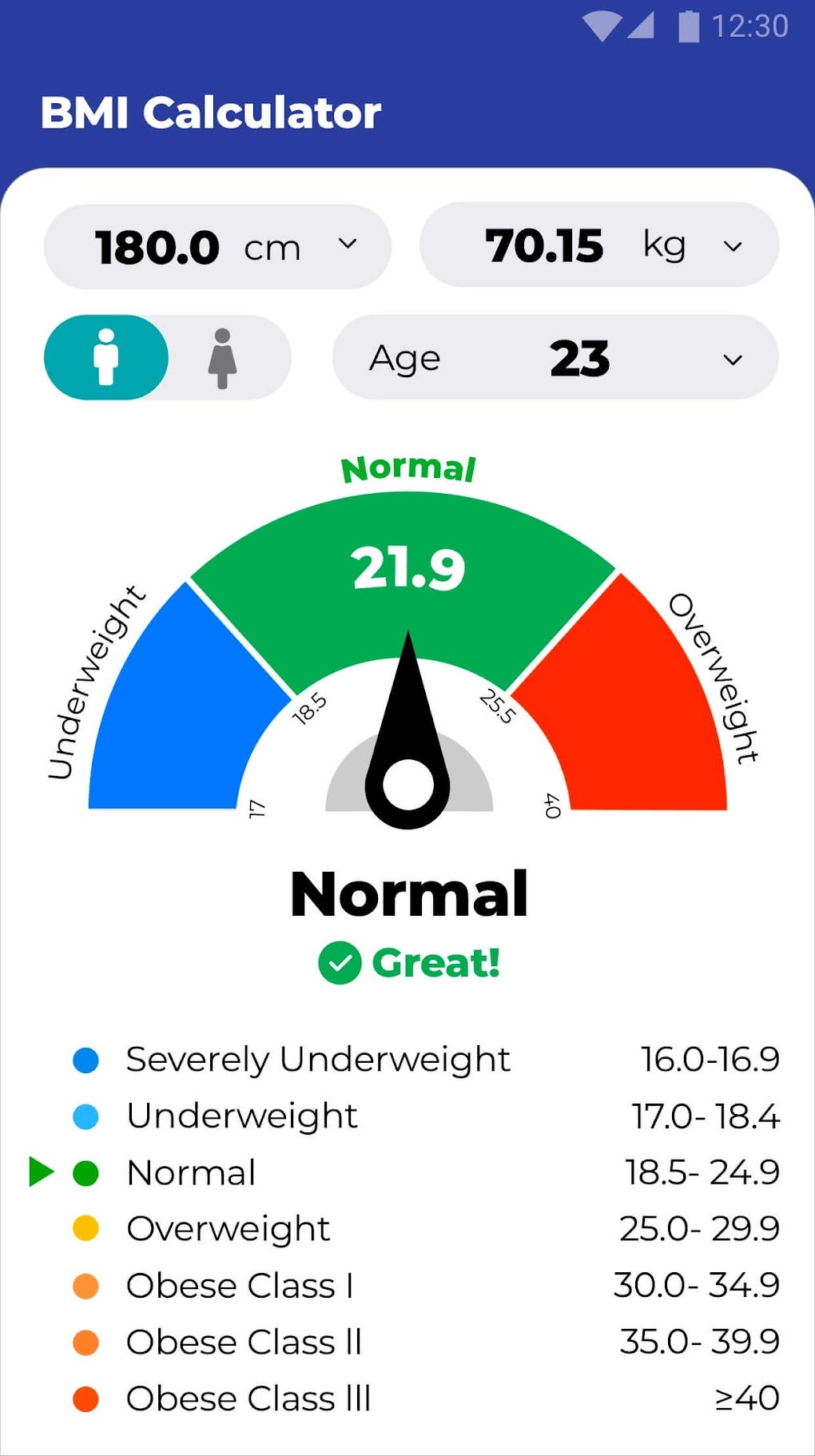
Task: Click the battery icon in the status bar
Action: 689,25
